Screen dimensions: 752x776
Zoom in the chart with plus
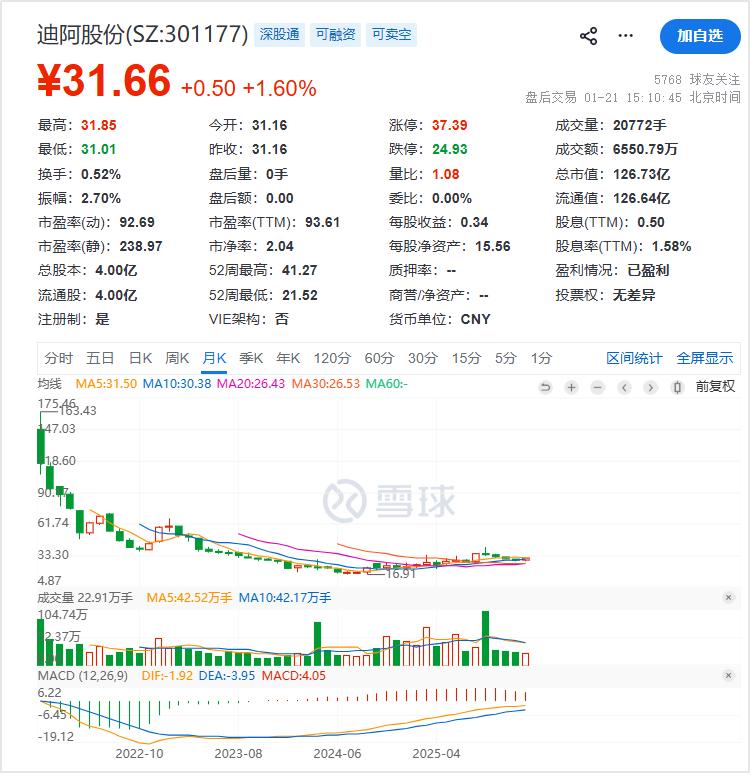click(x=571, y=387)
